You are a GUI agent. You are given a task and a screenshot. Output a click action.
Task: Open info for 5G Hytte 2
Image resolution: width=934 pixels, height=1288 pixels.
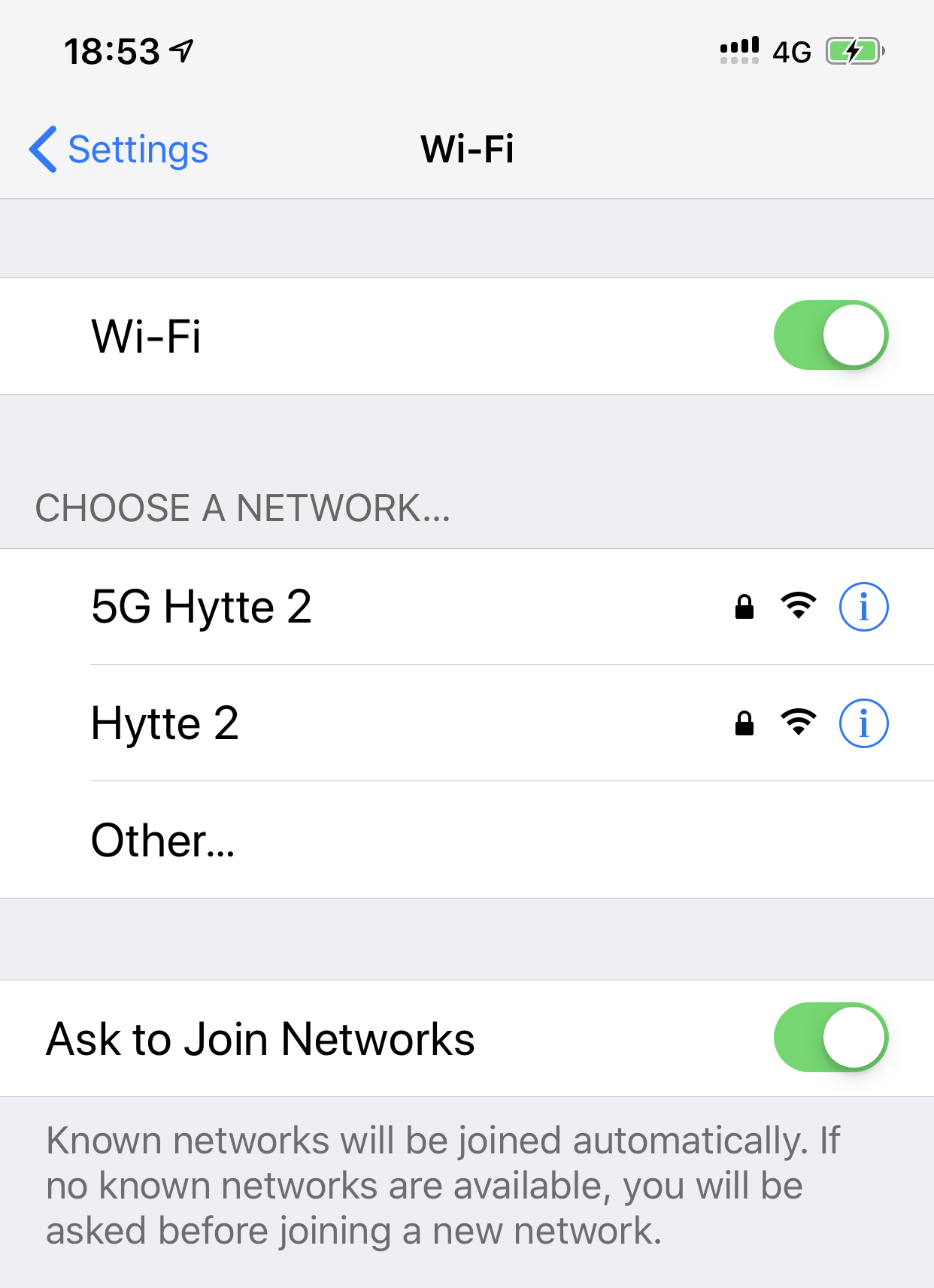[x=863, y=607]
